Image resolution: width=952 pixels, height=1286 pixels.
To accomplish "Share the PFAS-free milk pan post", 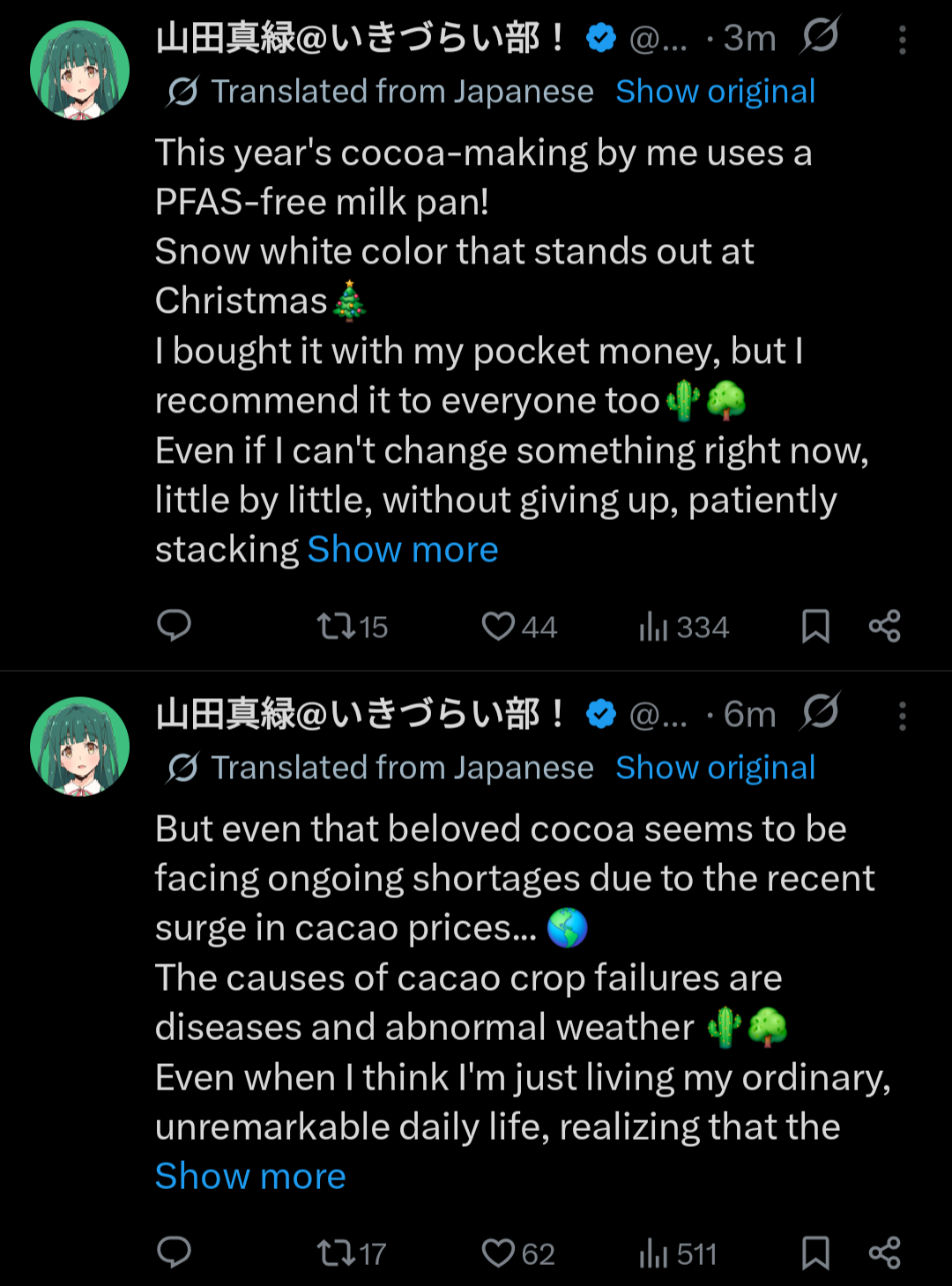I will tap(884, 627).
